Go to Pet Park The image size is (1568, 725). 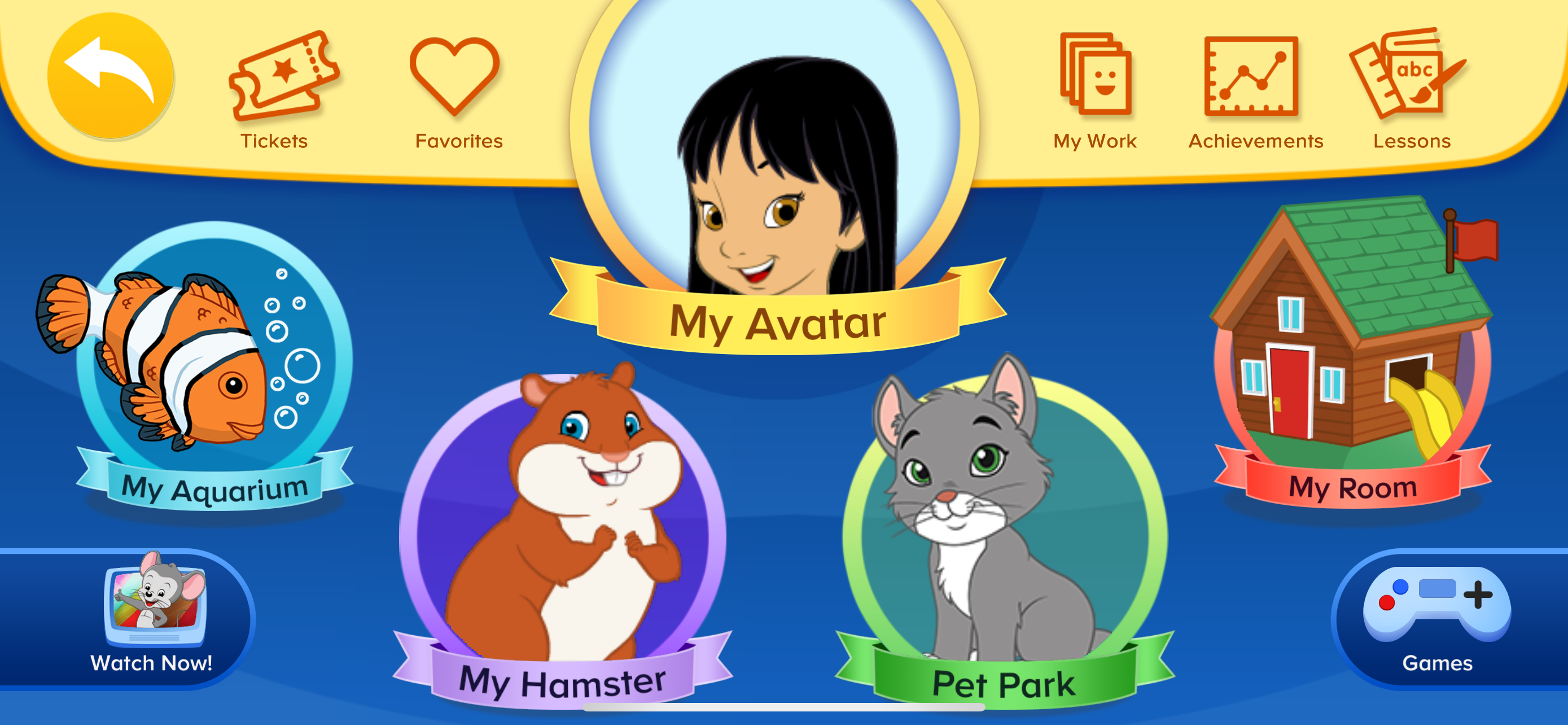(1004, 536)
